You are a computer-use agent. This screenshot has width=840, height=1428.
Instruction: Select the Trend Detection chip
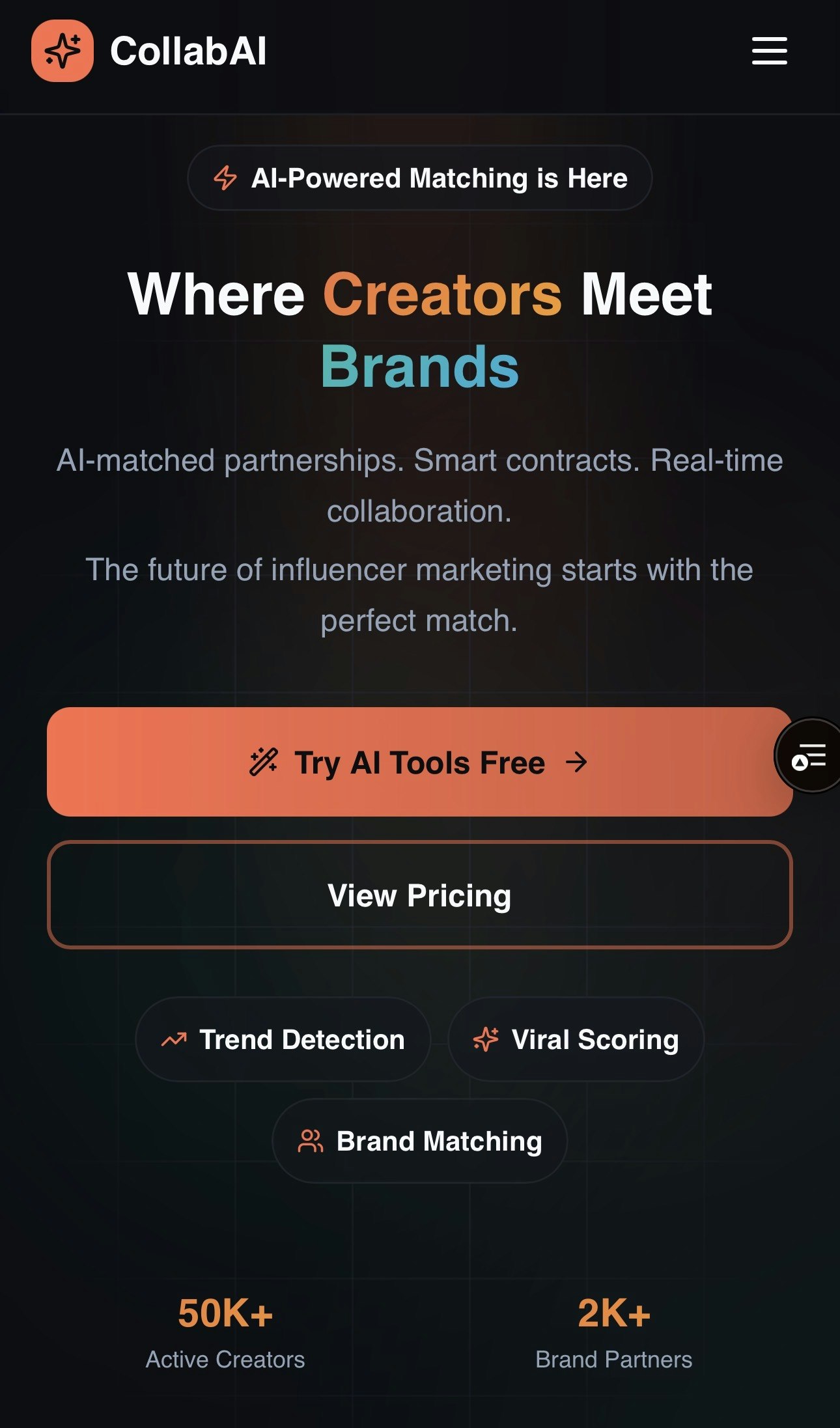tap(283, 1040)
